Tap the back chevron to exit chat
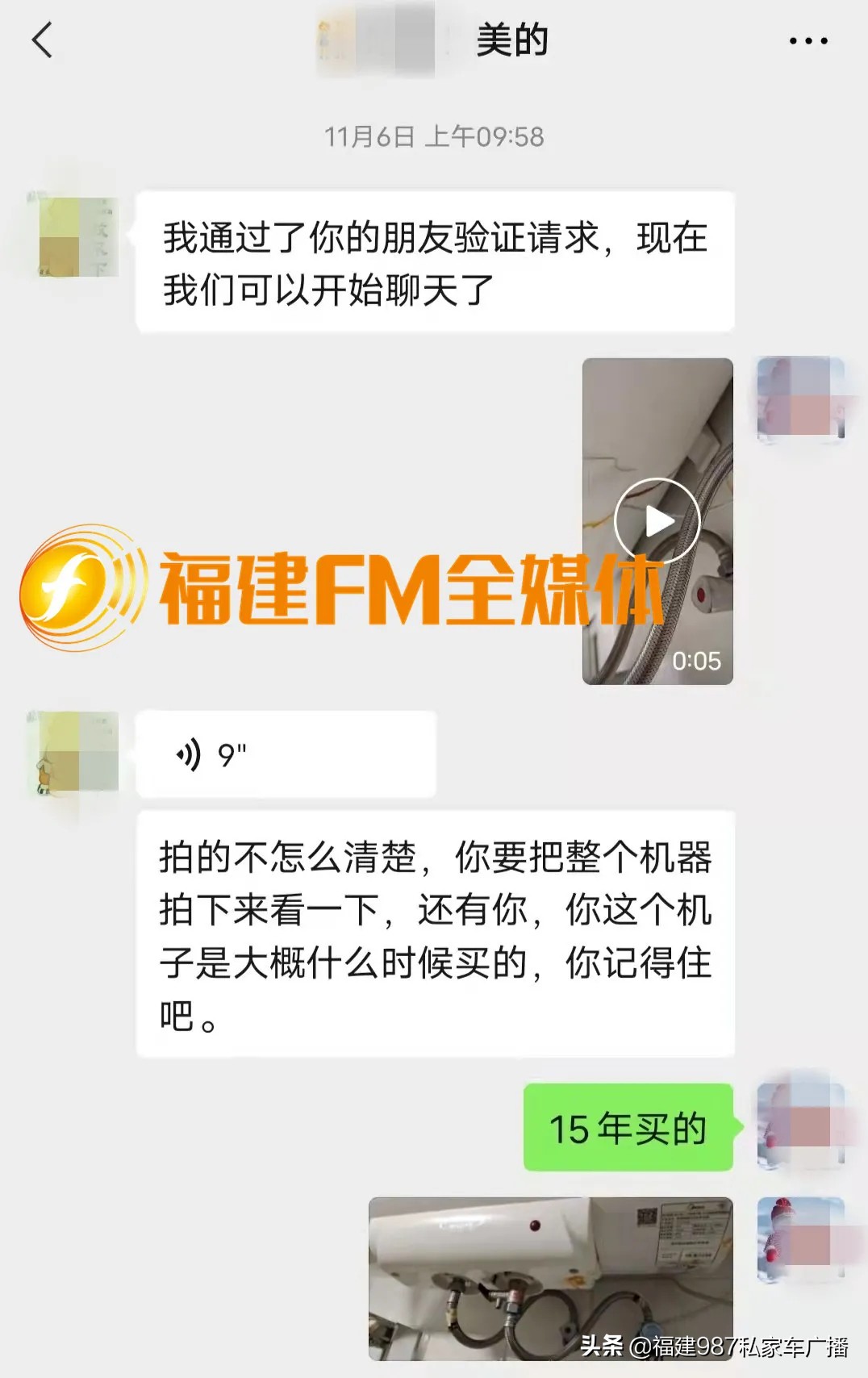The width and height of the screenshot is (868, 1378). point(42,40)
